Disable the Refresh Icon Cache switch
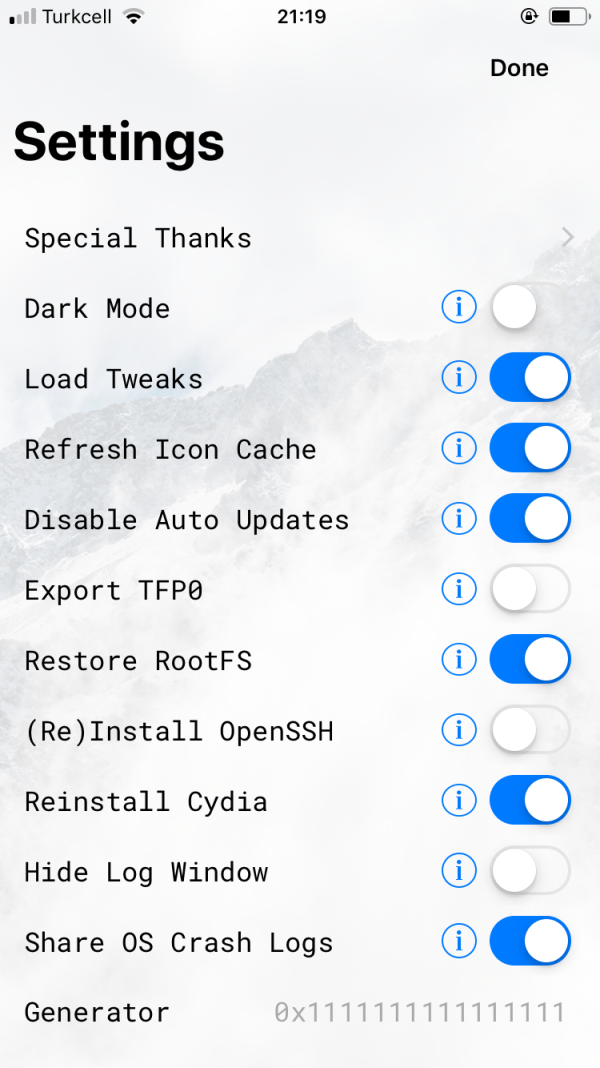The width and height of the screenshot is (600, 1068). point(529,449)
